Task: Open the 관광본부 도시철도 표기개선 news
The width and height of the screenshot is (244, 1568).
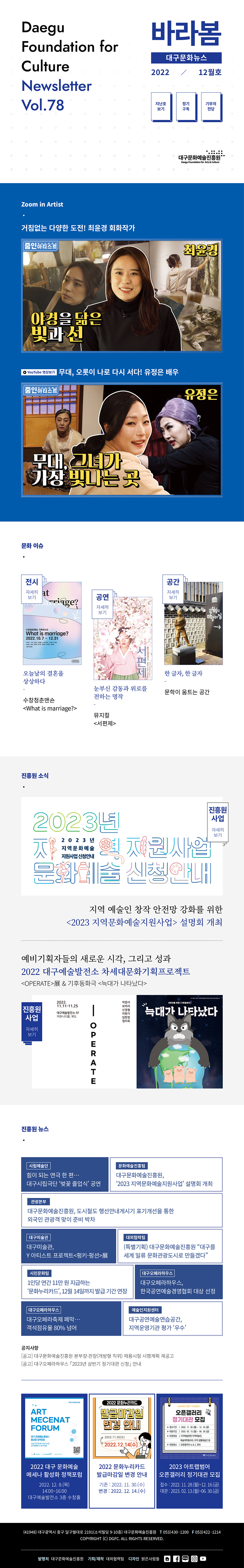Action: click(121, 1211)
